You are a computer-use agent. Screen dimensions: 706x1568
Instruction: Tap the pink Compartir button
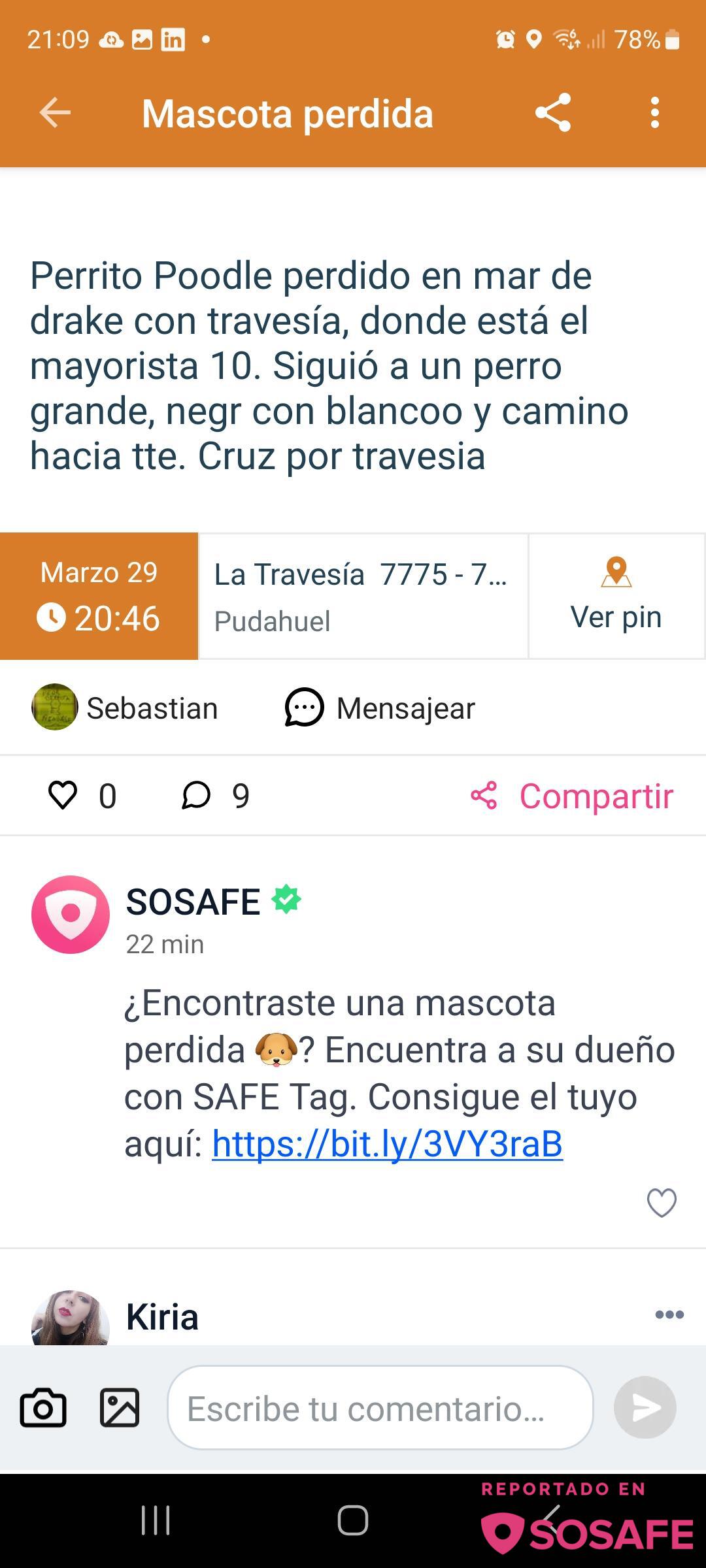click(573, 796)
